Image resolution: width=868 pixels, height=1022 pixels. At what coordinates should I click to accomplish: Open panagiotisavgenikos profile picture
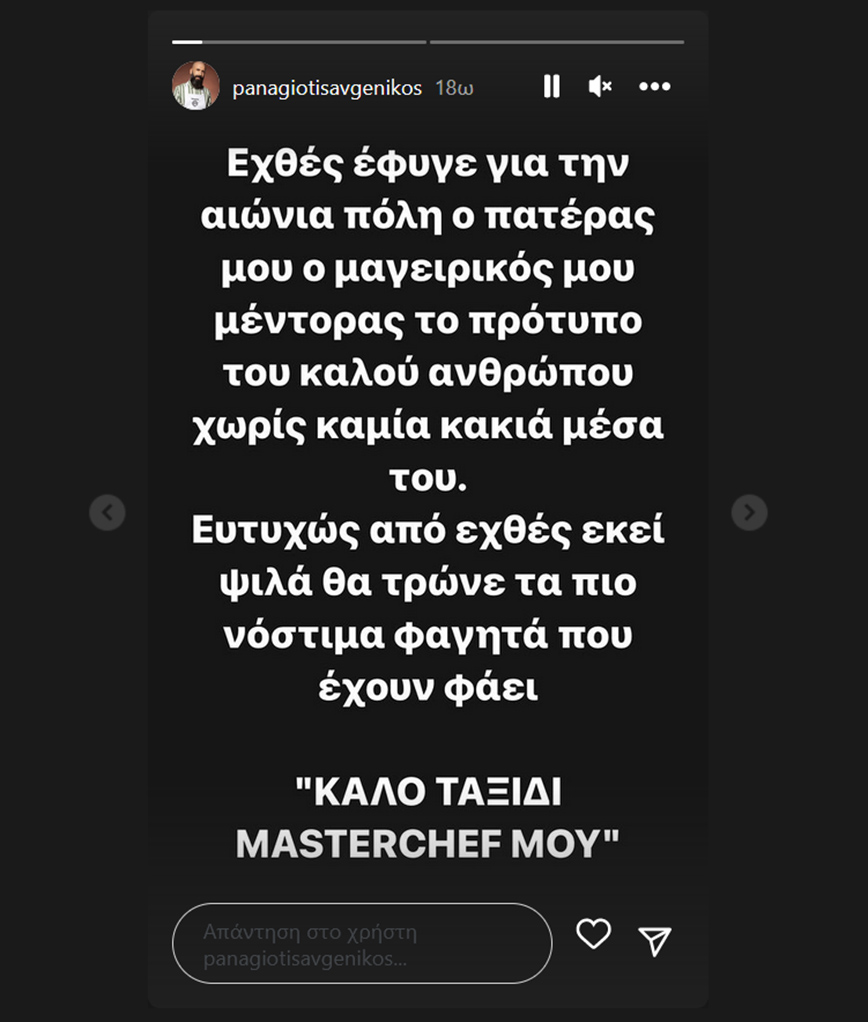click(196, 86)
